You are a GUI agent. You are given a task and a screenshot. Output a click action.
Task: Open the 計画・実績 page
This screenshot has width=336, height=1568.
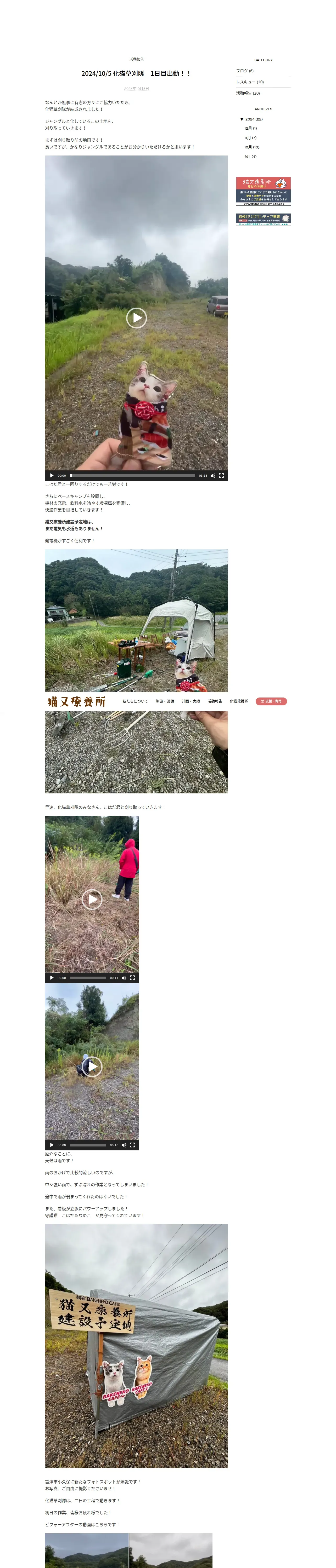click(190, 701)
